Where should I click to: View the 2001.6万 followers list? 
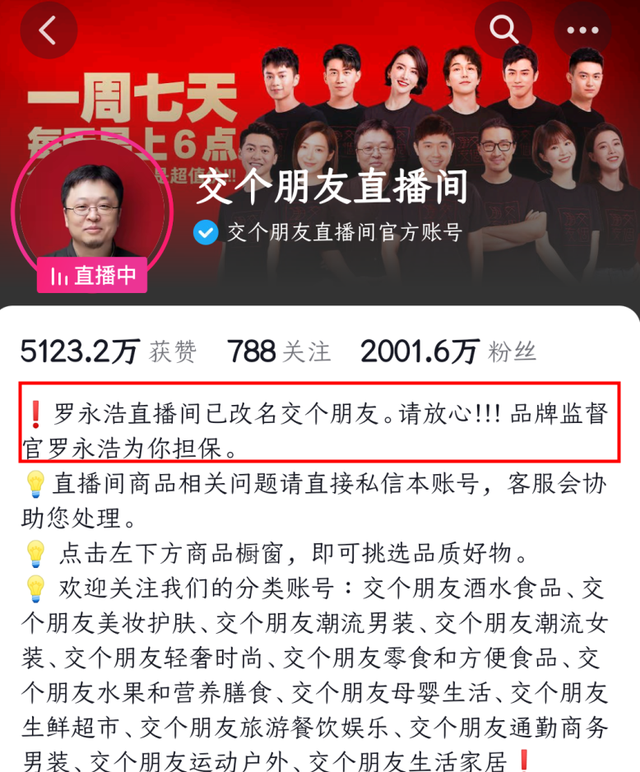(447, 351)
